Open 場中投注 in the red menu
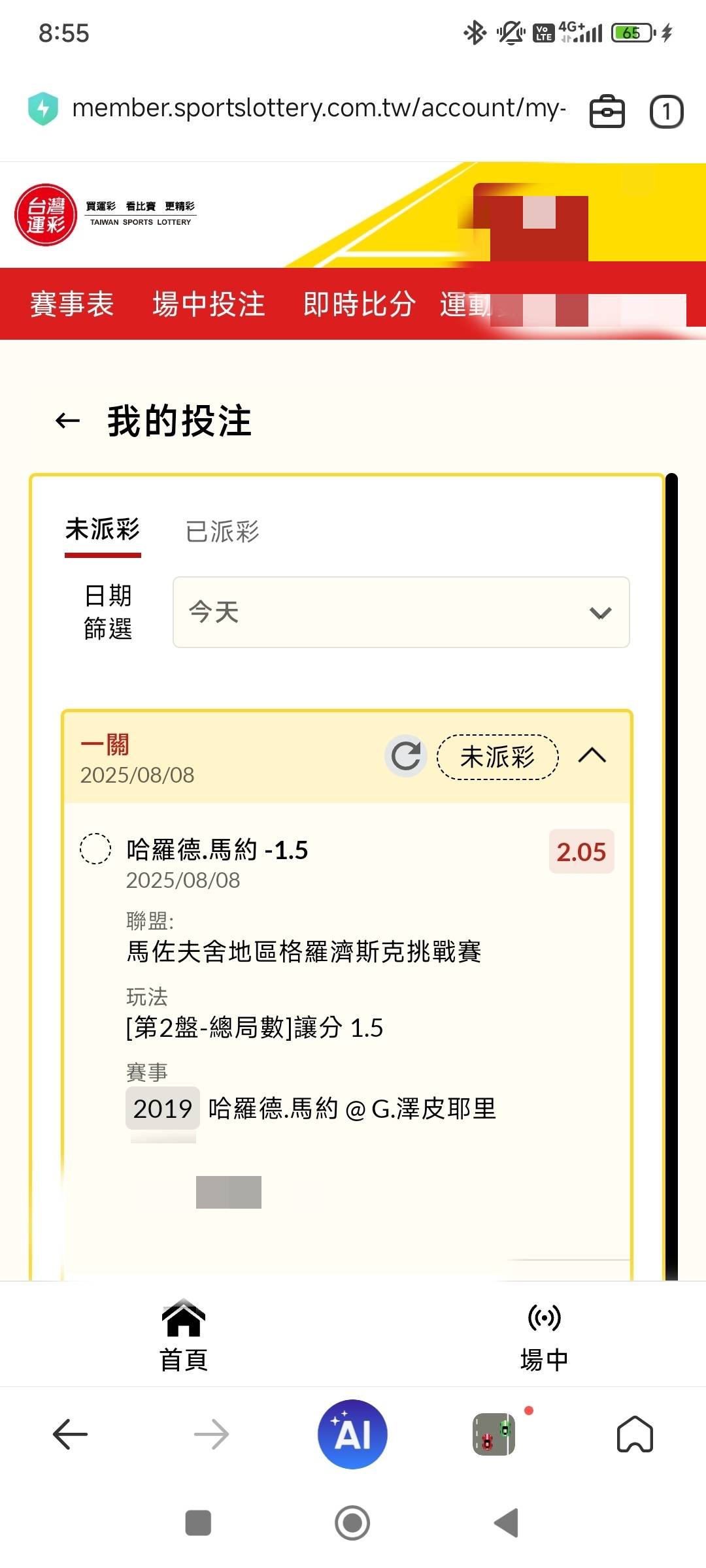The height and width of the screenshot is (1568, 706). (x=209, y=304)
